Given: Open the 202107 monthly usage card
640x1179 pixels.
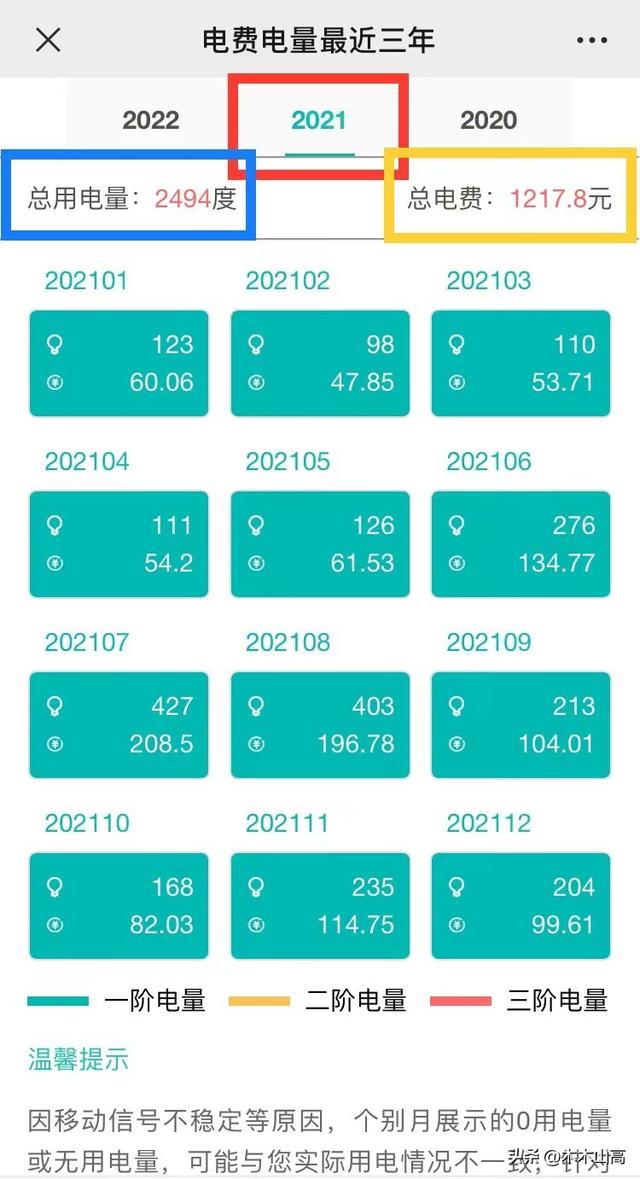Looking at the screenshot, I should coord(119,725).
